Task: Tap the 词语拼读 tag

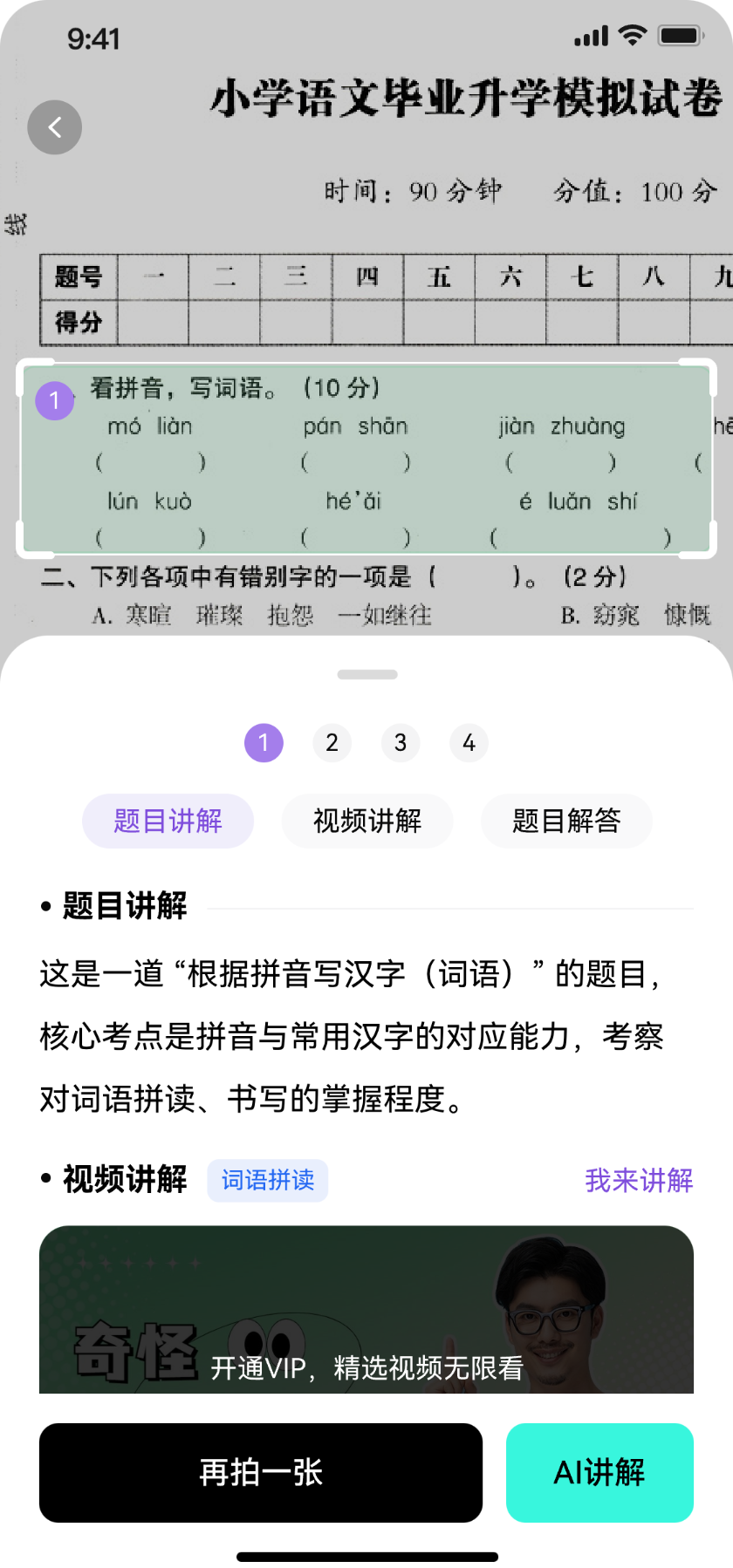Action: [x=267, y=1180]
